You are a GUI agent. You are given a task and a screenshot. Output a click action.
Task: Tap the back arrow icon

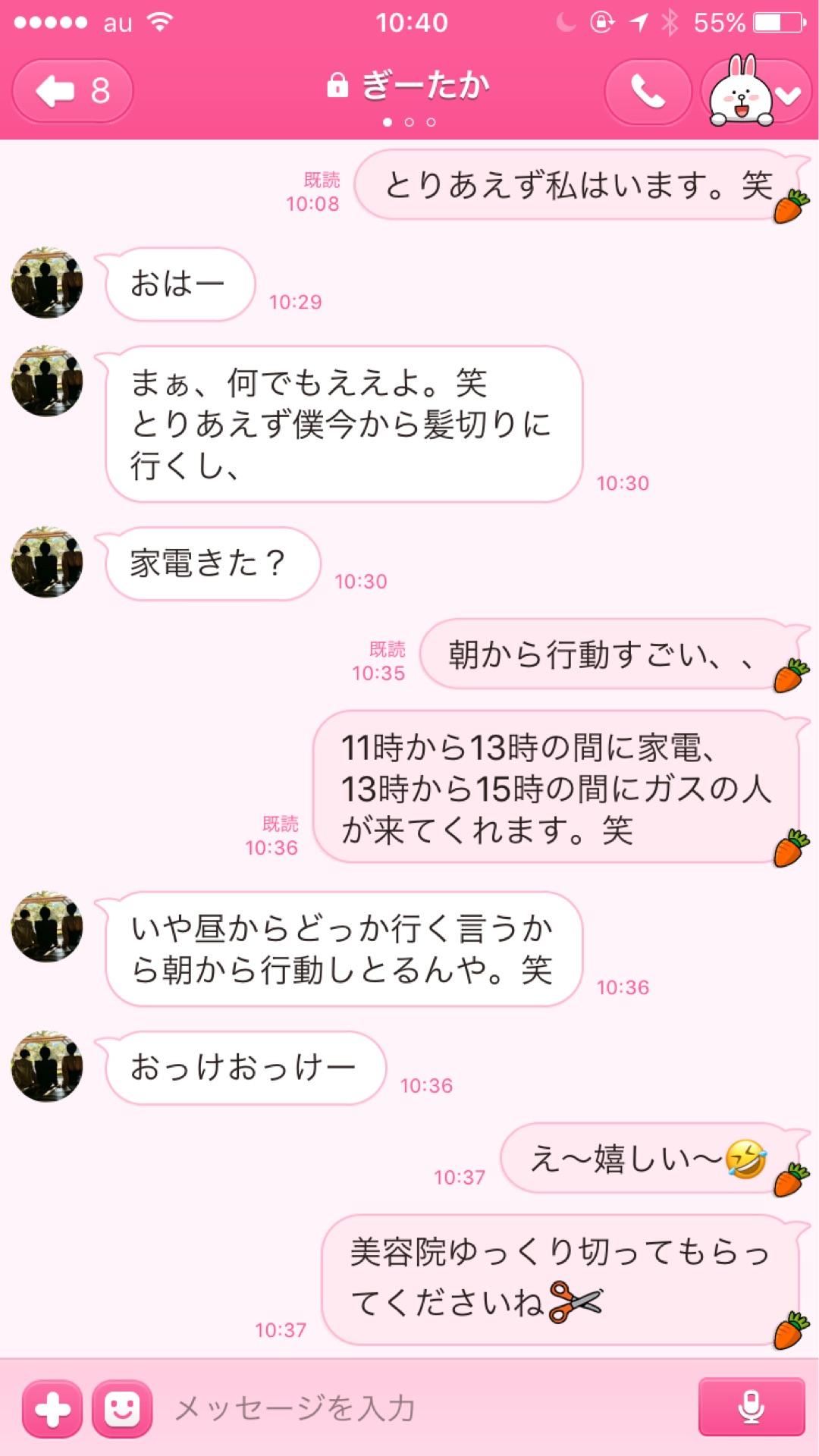point(55,91)
